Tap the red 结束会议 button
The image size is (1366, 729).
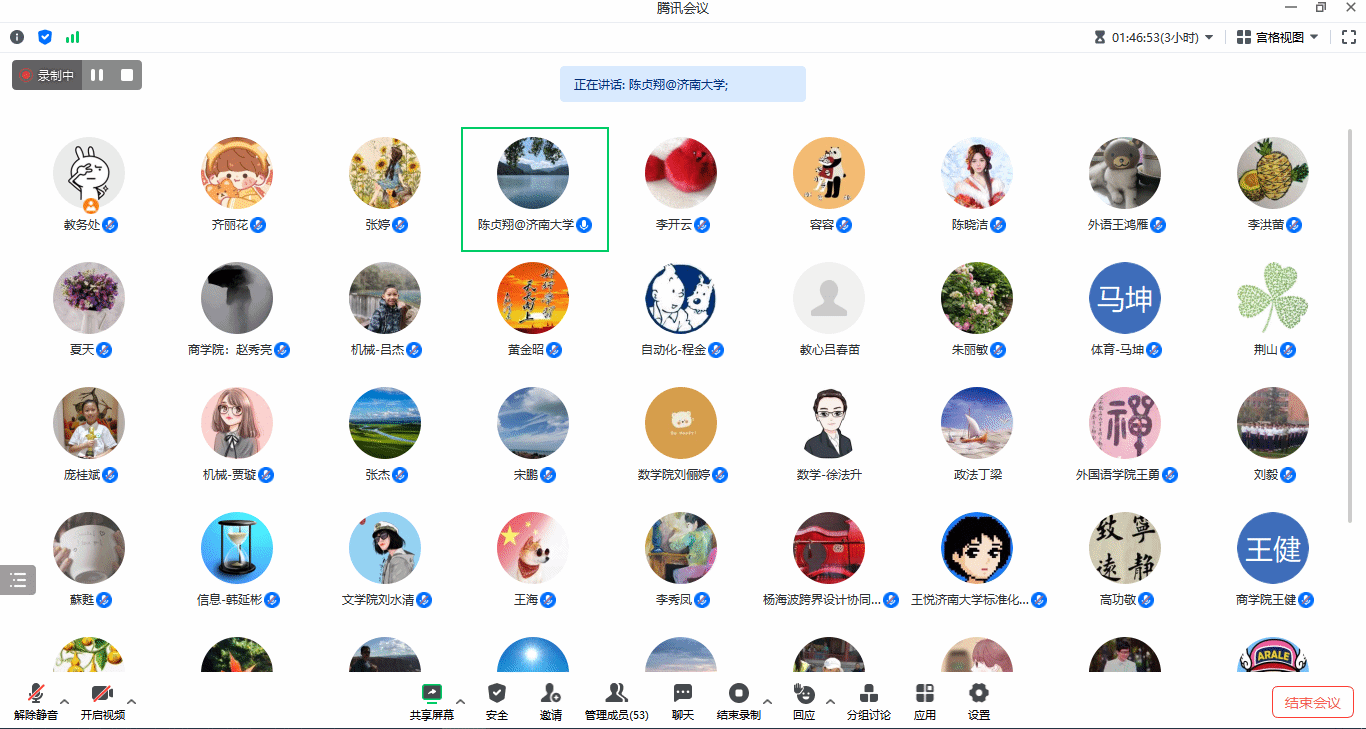(x=1312, y=702)
